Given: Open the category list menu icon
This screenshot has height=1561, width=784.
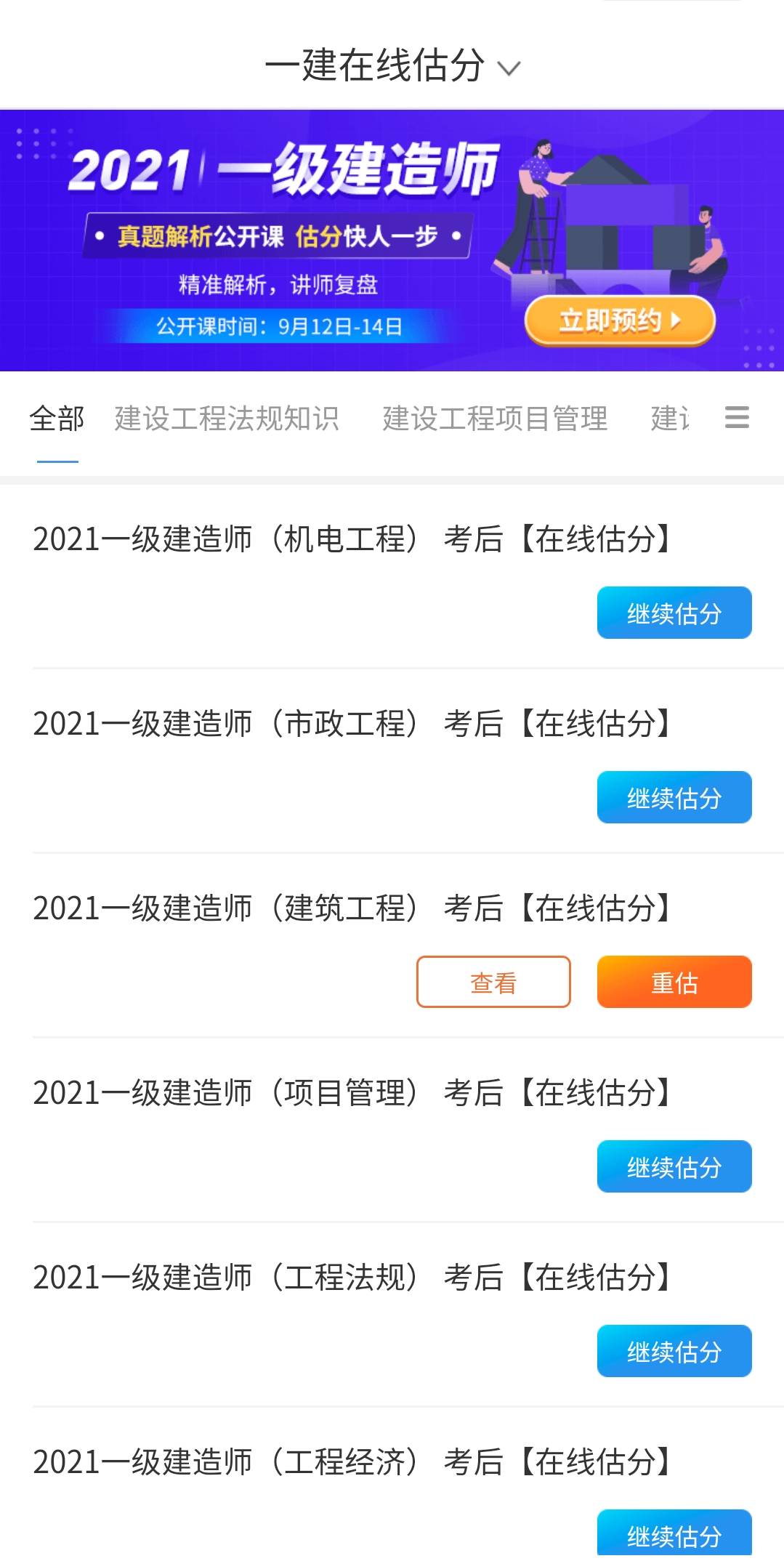Looking at the screenshot, I should [x=737, y=417].
